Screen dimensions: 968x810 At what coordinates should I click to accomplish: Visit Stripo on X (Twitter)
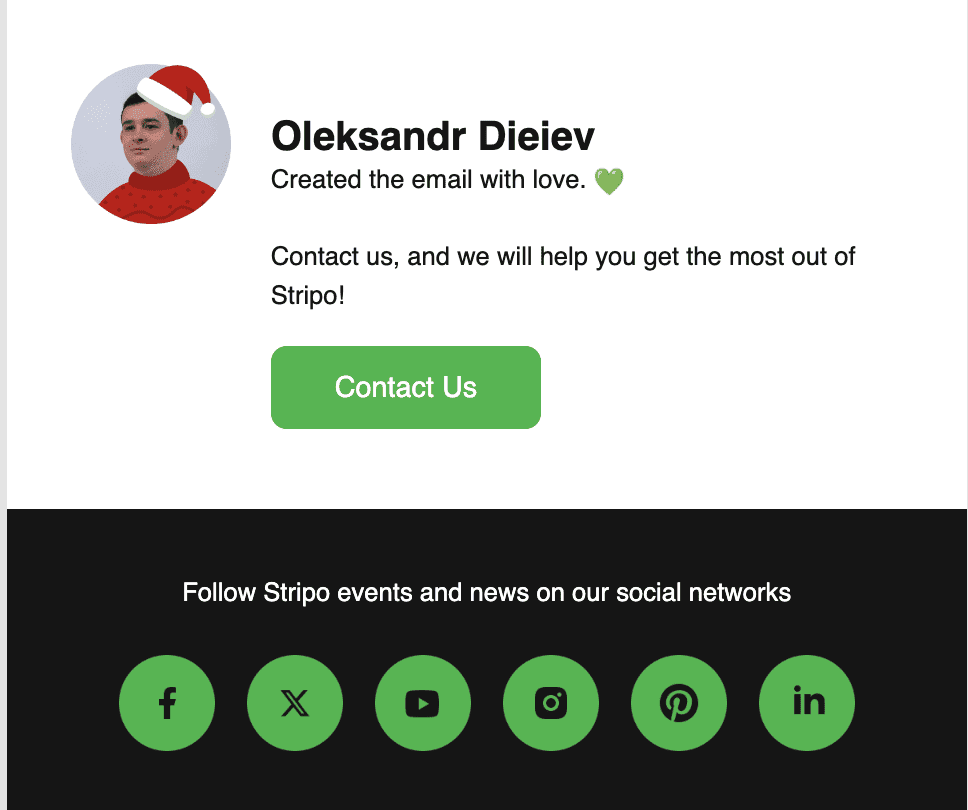point(295,703)
